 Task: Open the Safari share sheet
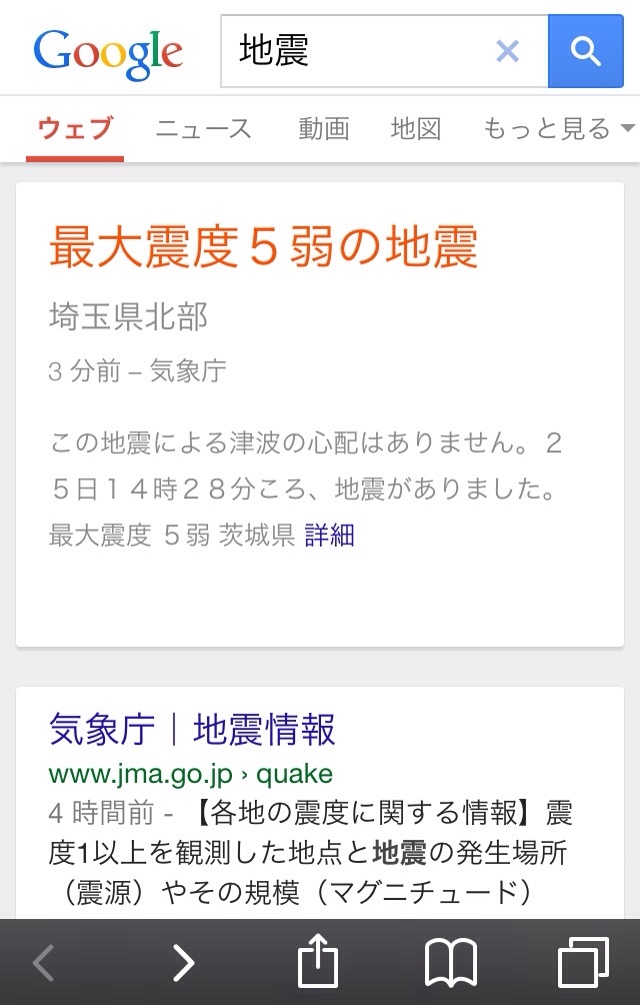pos(318,962)
